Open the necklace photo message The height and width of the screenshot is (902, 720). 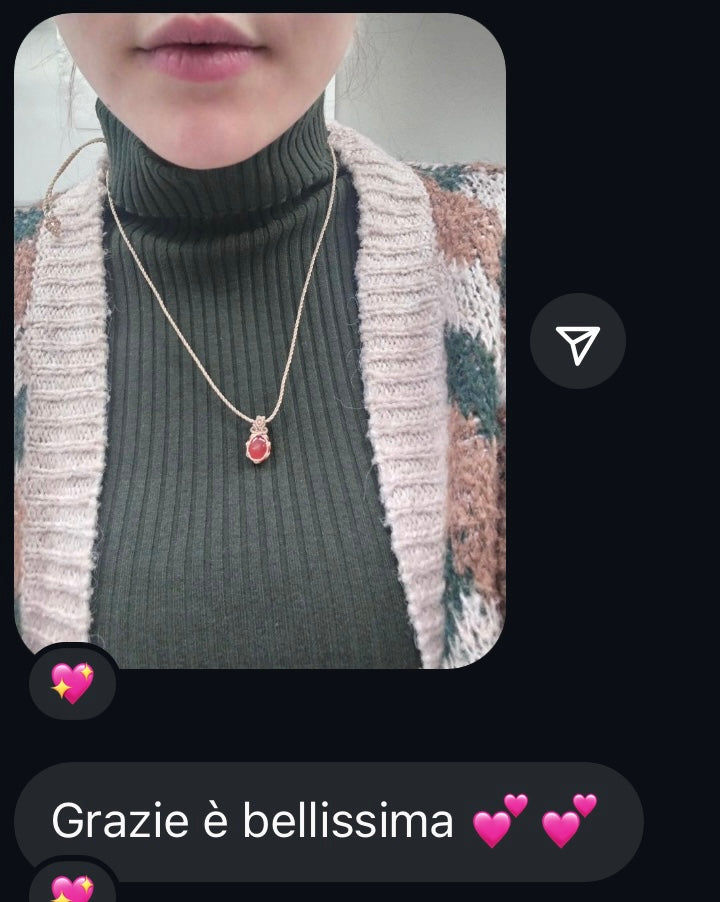(260, 340)
